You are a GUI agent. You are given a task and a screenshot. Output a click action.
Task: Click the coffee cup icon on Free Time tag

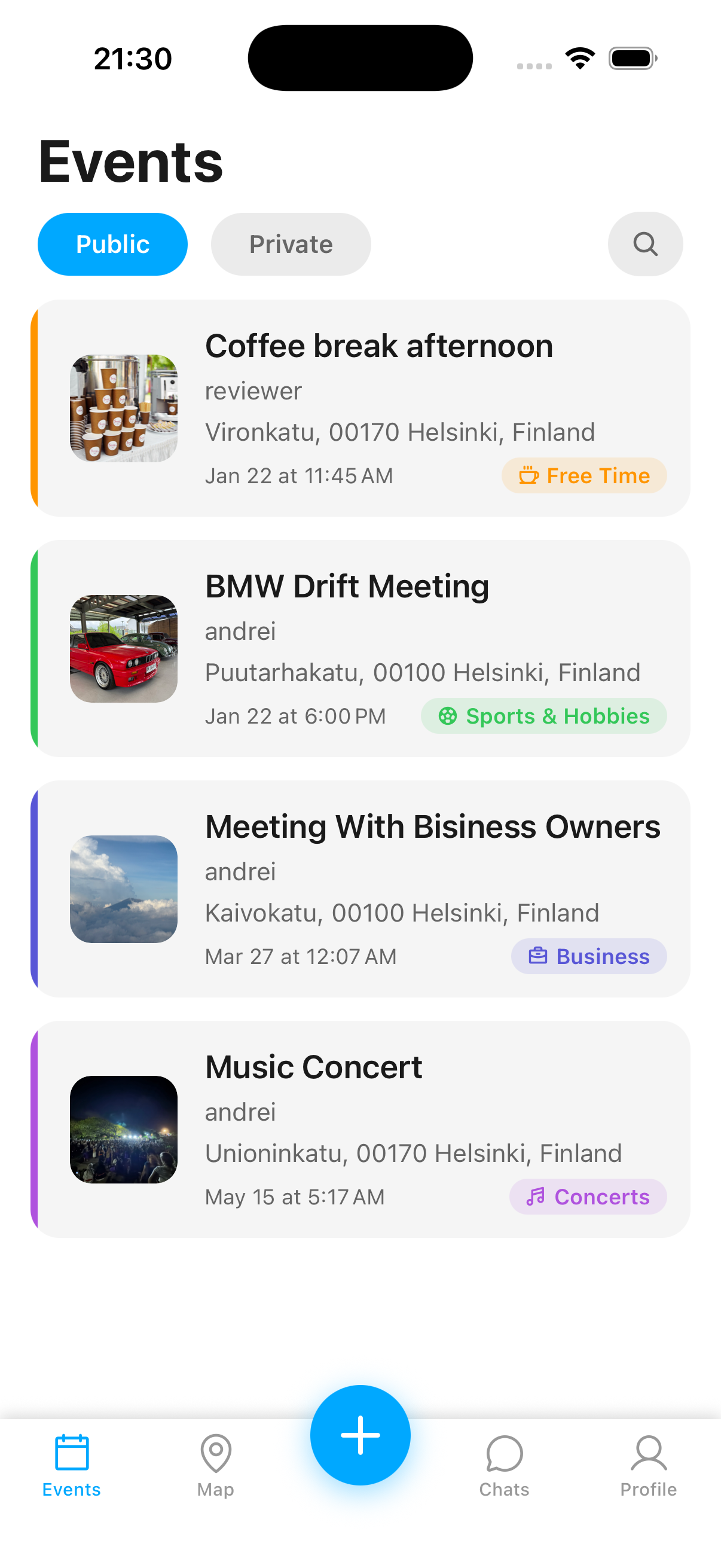click(x=529, y=475)
